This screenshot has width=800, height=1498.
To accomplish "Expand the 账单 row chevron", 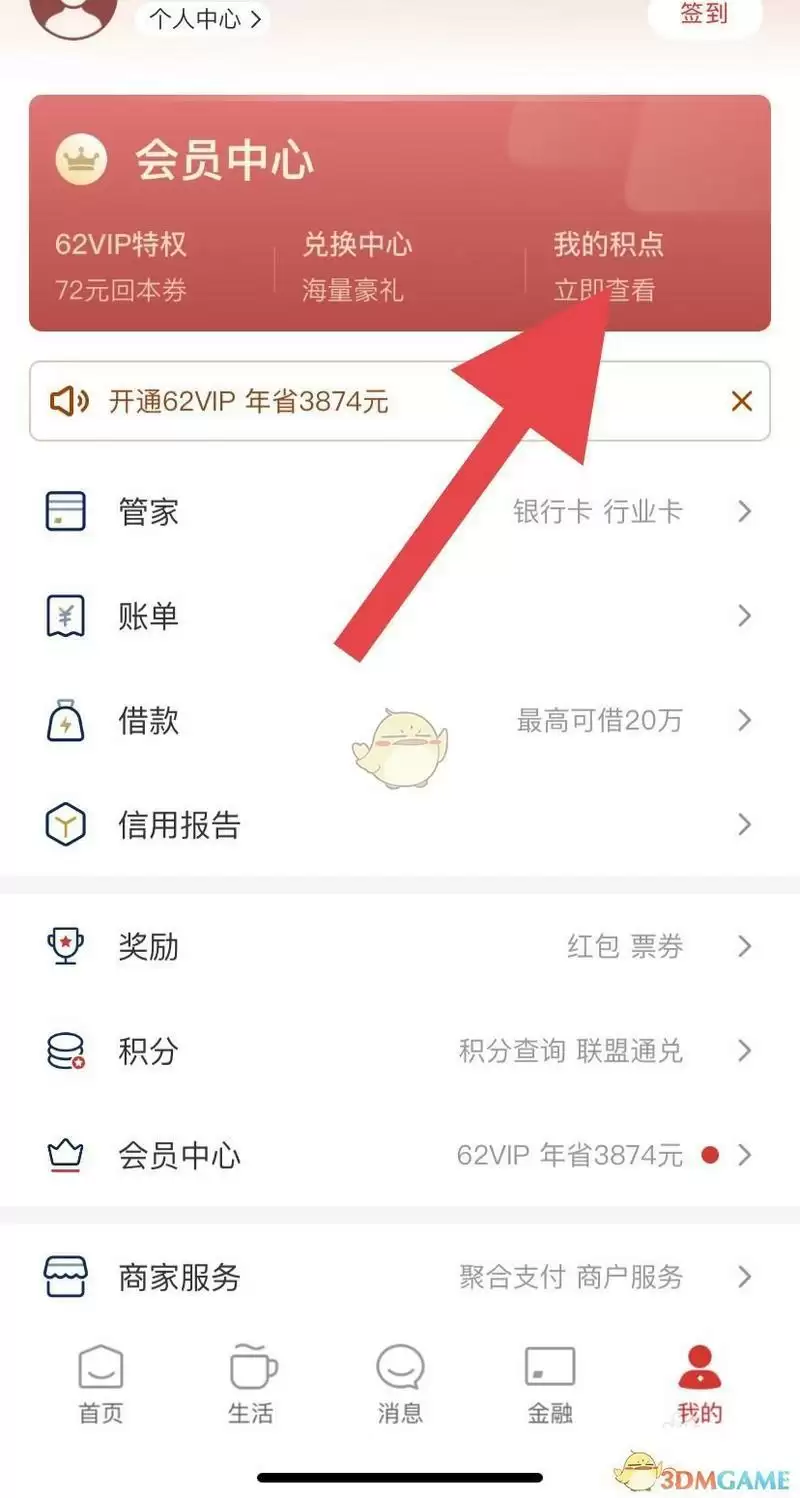I will click(x=744, y=616).
